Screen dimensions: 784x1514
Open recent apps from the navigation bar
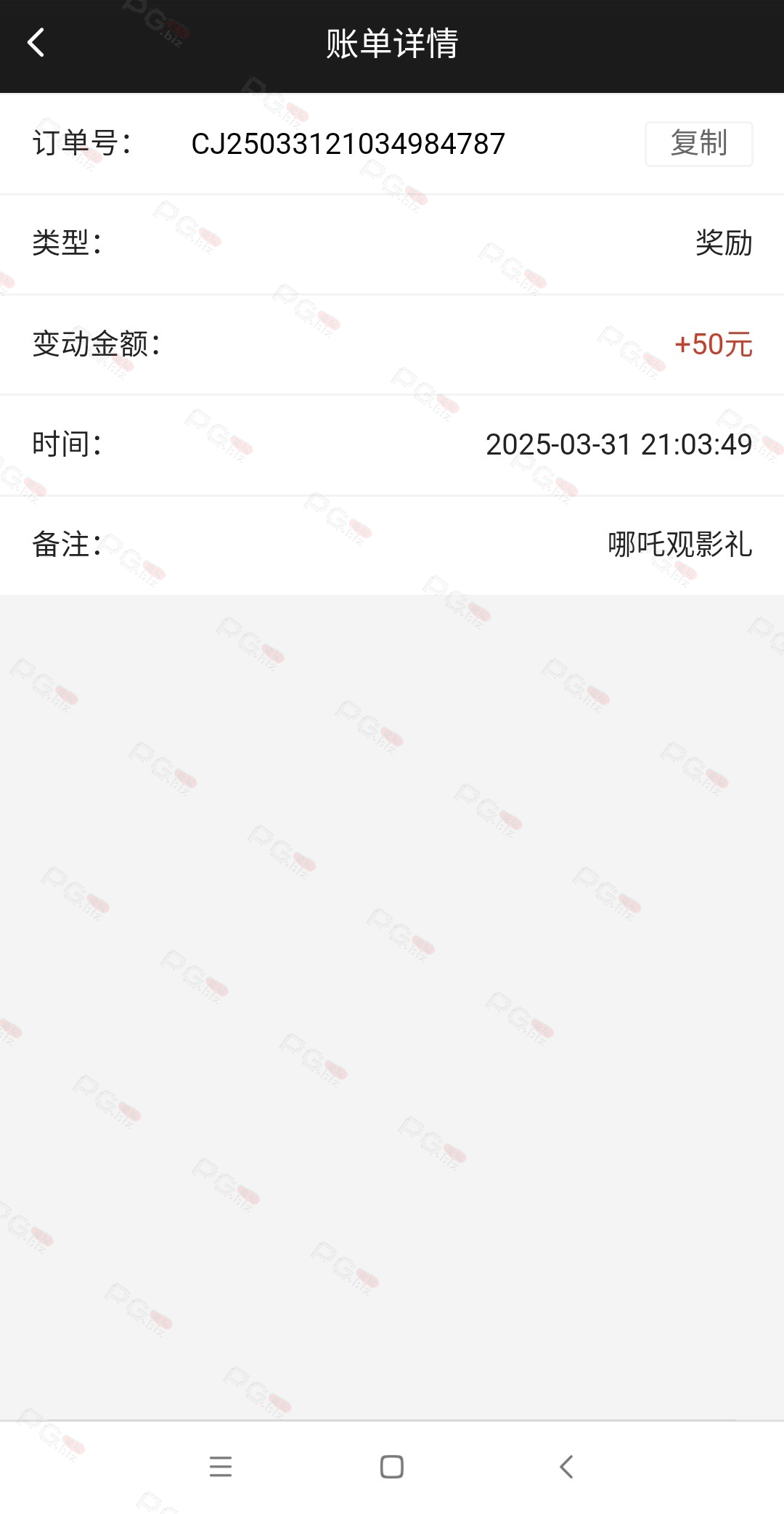(x=220, y=1467)
